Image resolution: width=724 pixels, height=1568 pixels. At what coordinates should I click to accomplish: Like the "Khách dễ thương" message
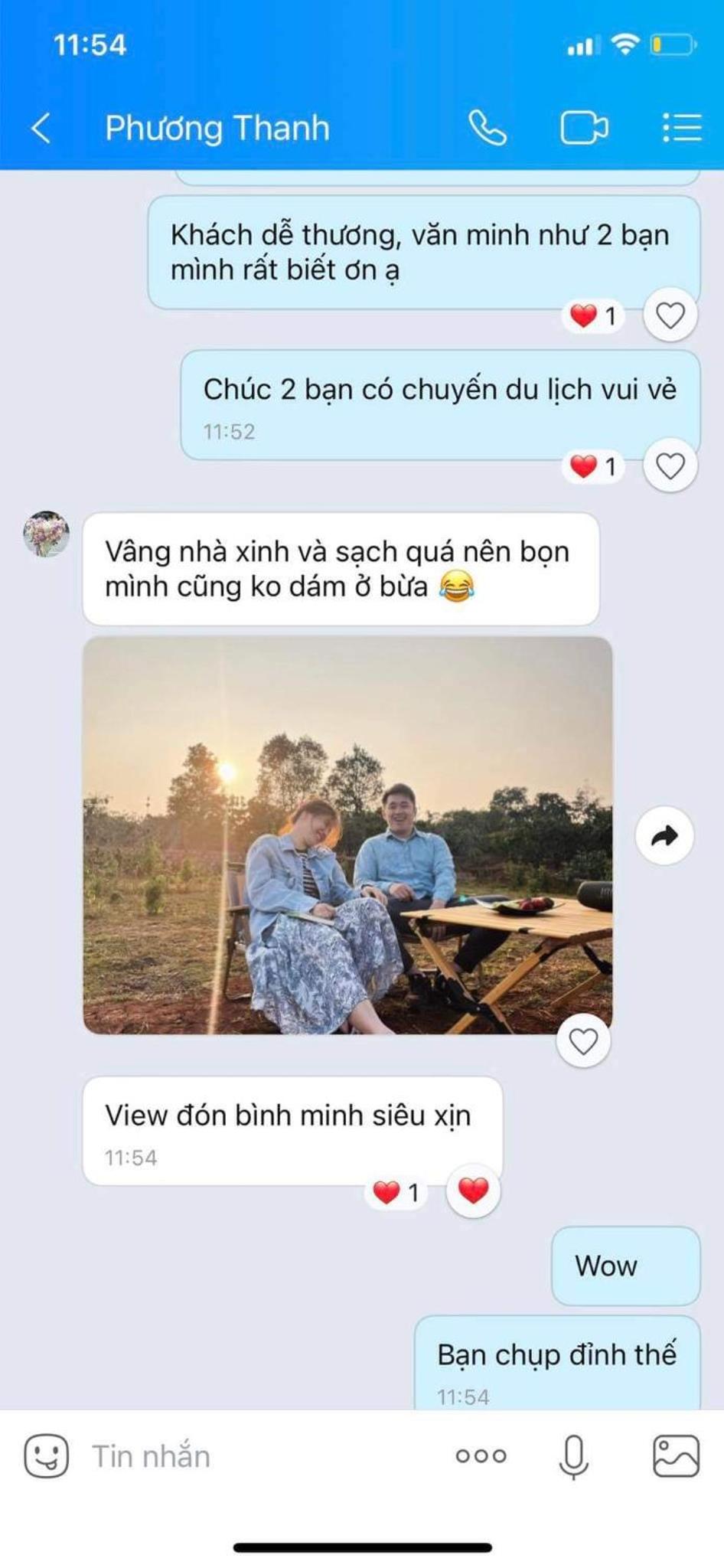(x=670, y=315)
